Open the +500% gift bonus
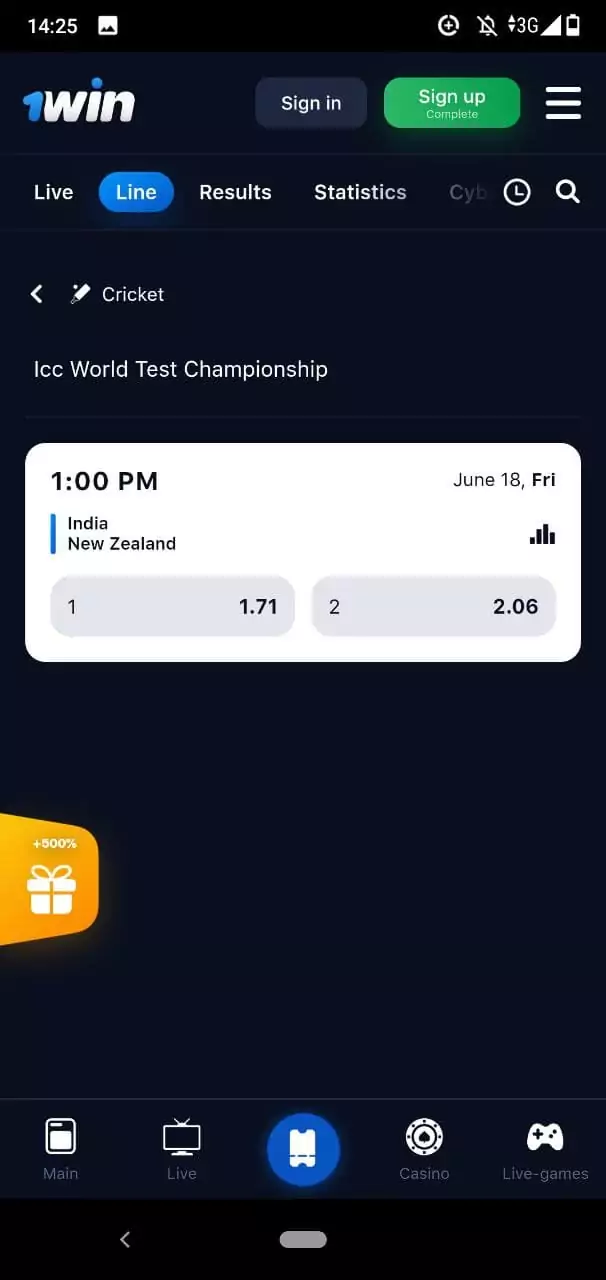The height and width of the screenshot is (1280, 606). 50,880
